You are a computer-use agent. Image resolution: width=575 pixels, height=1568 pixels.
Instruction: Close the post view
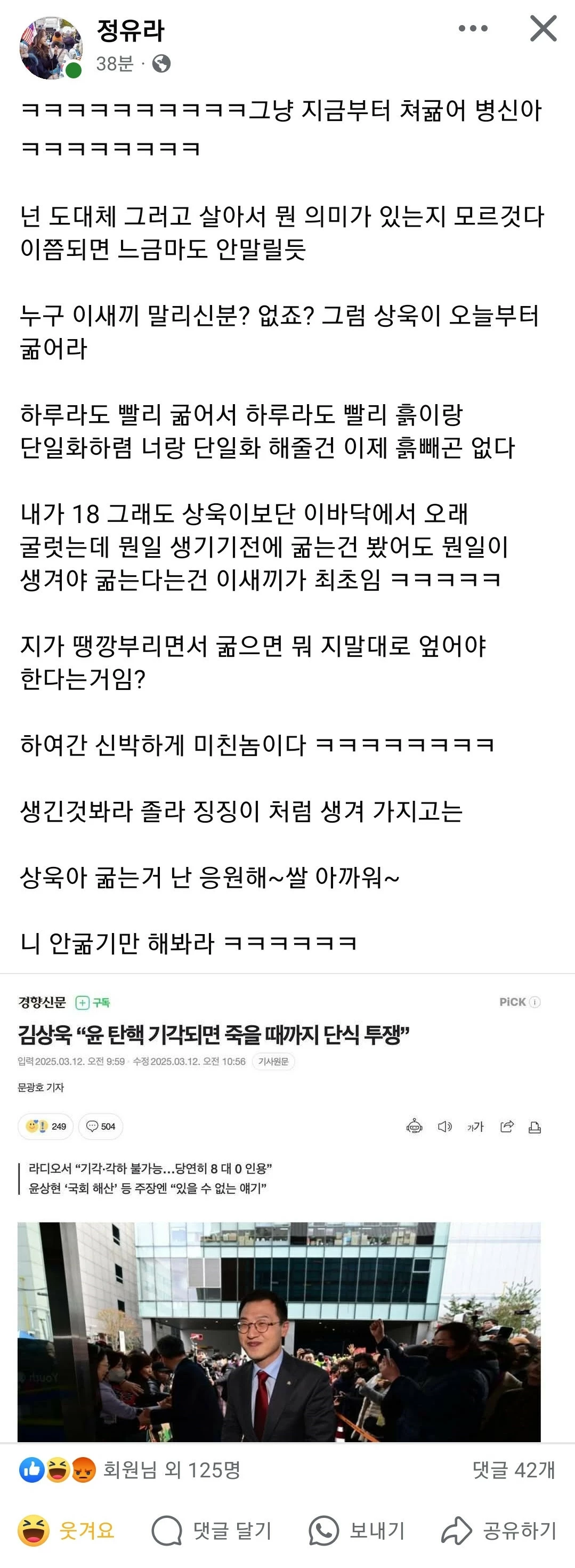coord(542,29)
